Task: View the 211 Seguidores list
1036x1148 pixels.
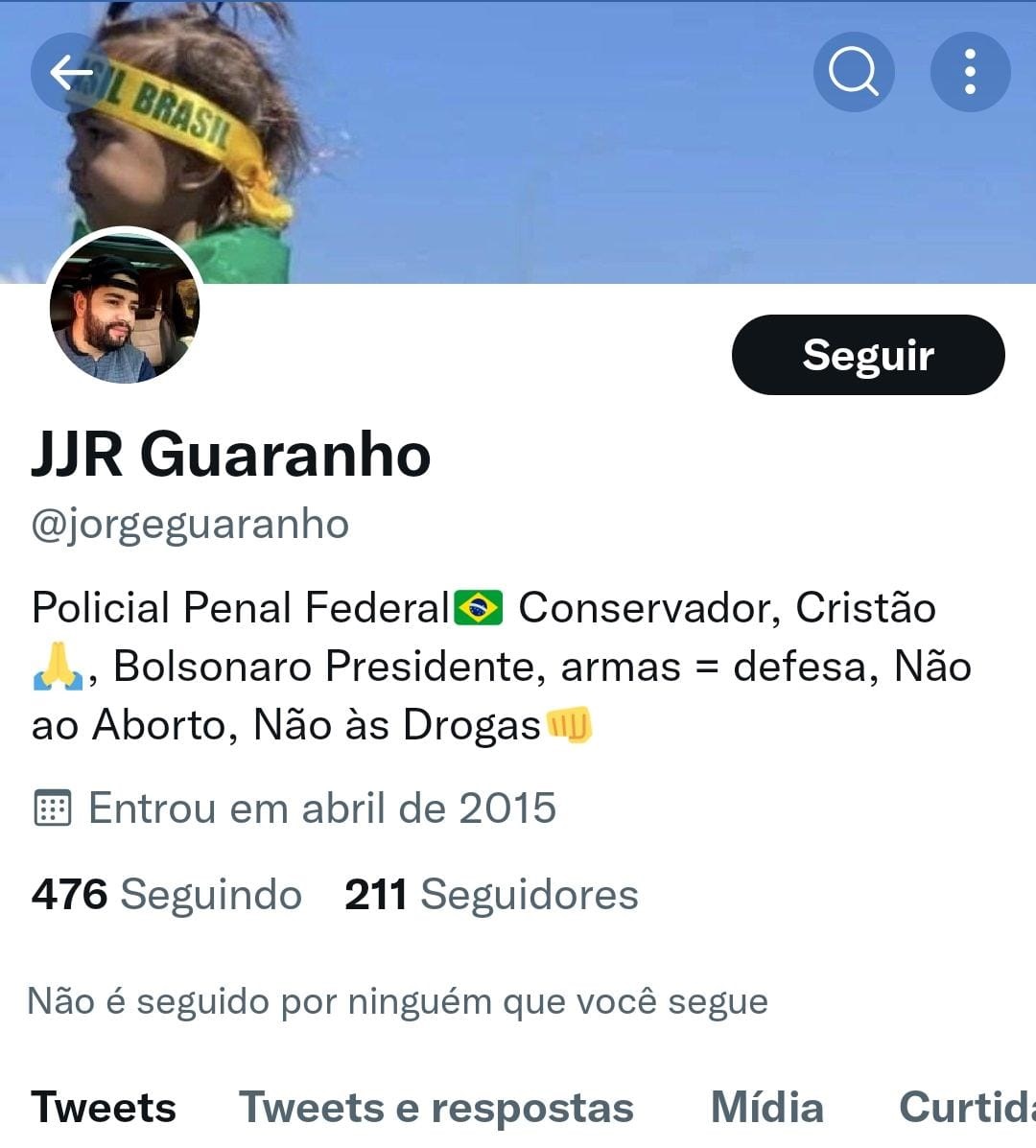Action: click(x=491, y=895)
